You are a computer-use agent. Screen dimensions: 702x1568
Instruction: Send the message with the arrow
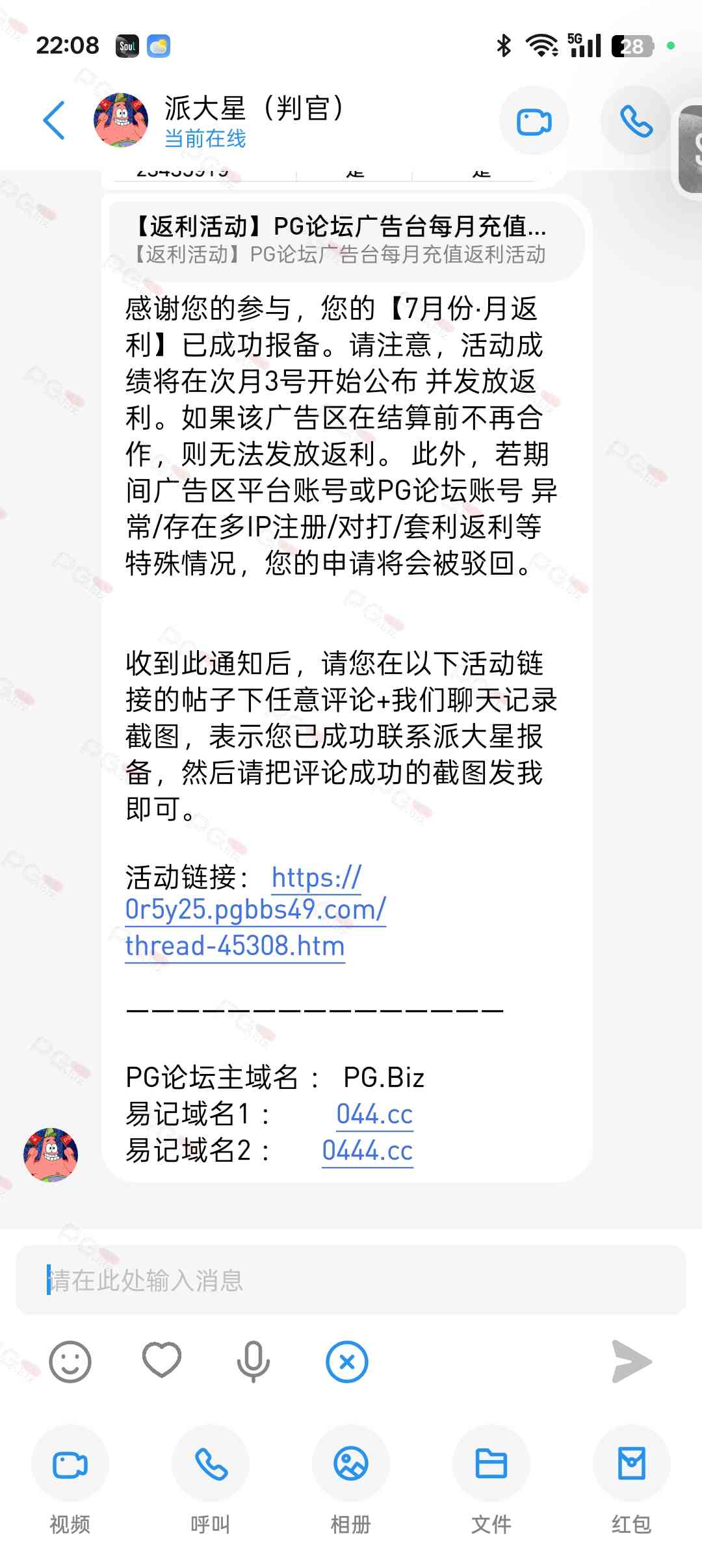point(632,1361)
